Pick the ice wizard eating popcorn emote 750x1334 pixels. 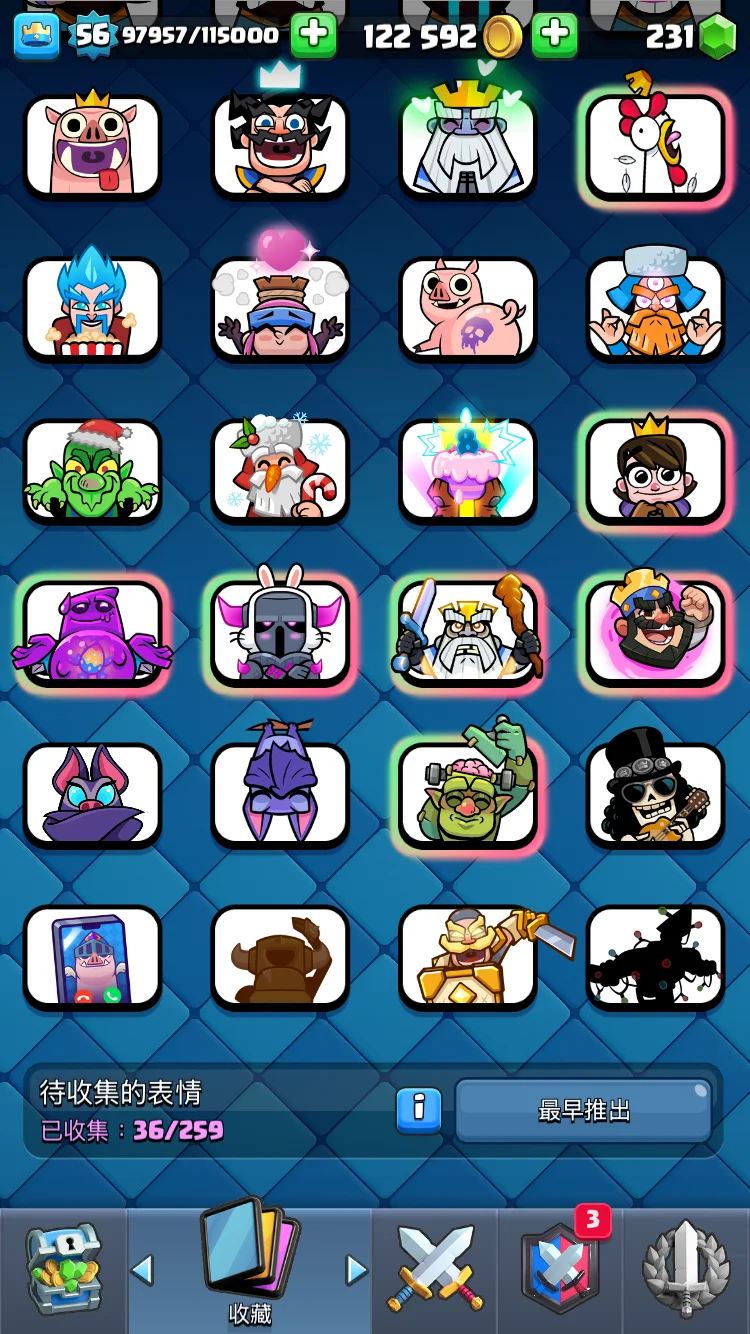pyautogui.click(x=92, y=308)
